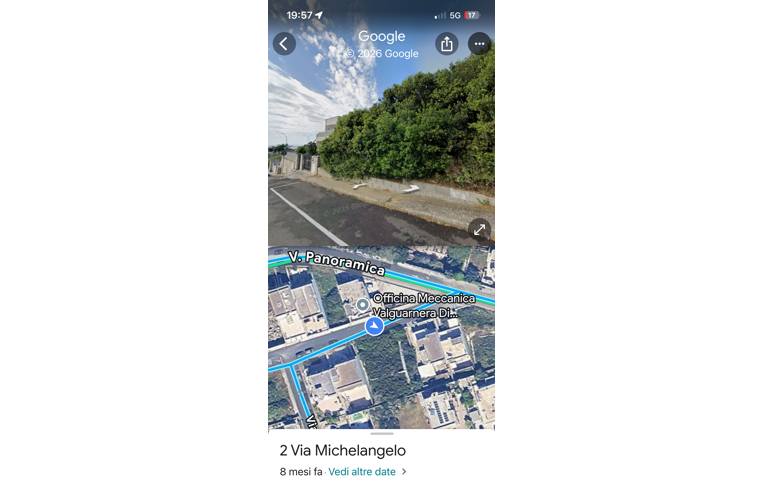Open the three-dot overflow menu
Screen dimensions: 764x492
point(479,44)
